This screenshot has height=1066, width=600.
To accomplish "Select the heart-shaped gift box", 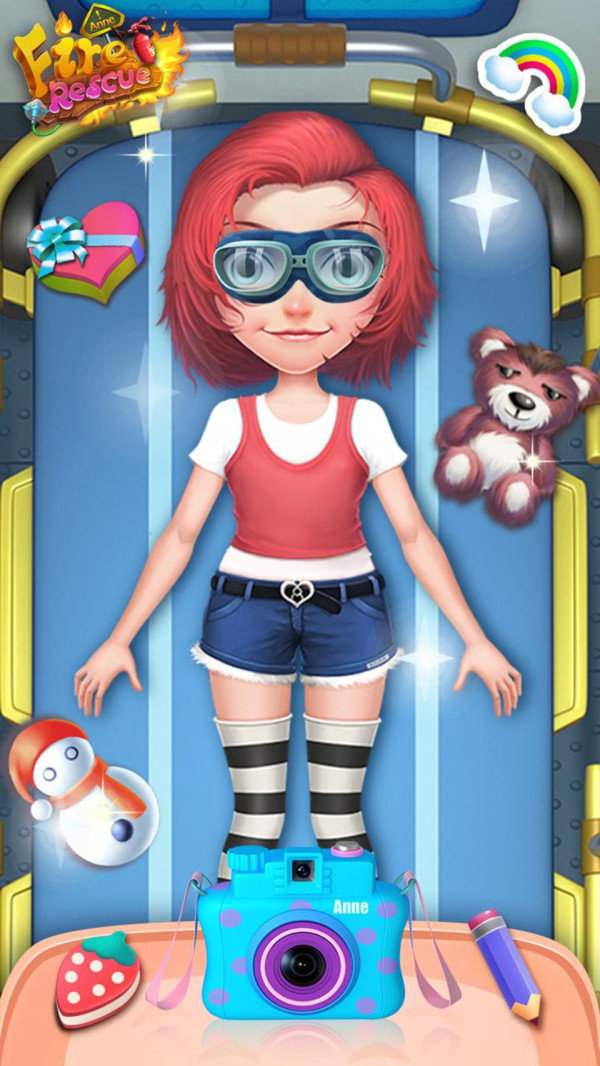I will coord(86,253).
